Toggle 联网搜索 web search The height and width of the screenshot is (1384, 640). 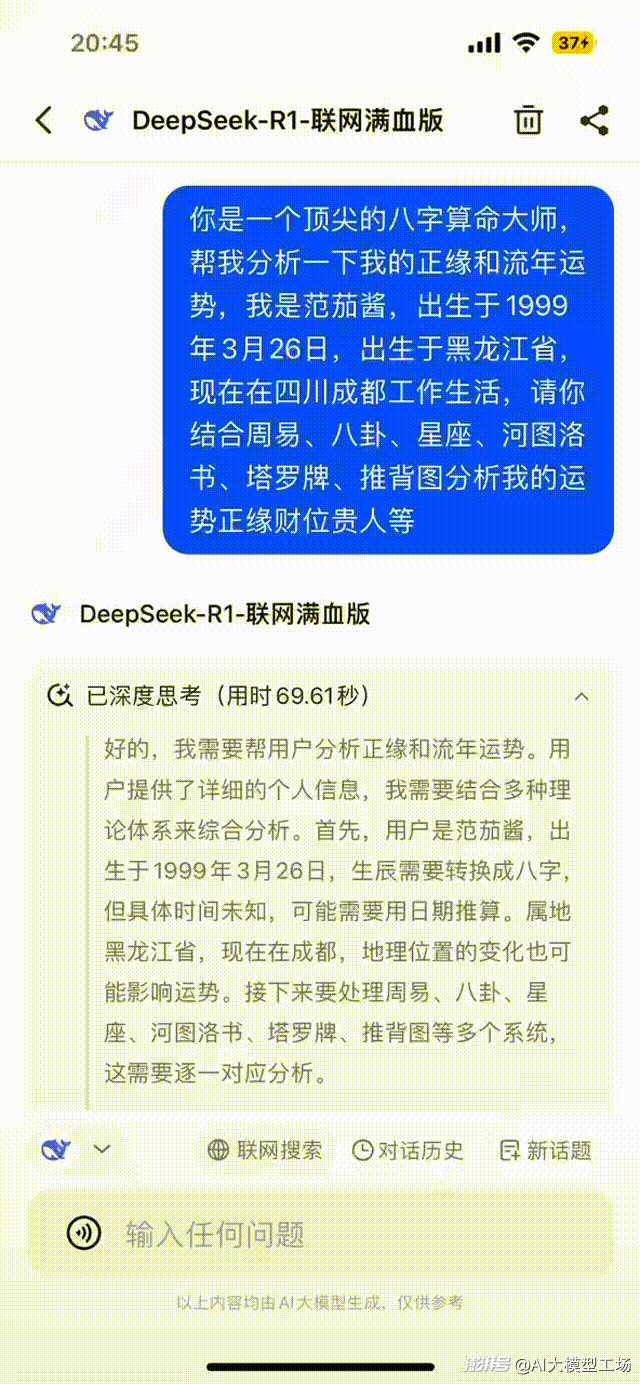click(265, 1150)
